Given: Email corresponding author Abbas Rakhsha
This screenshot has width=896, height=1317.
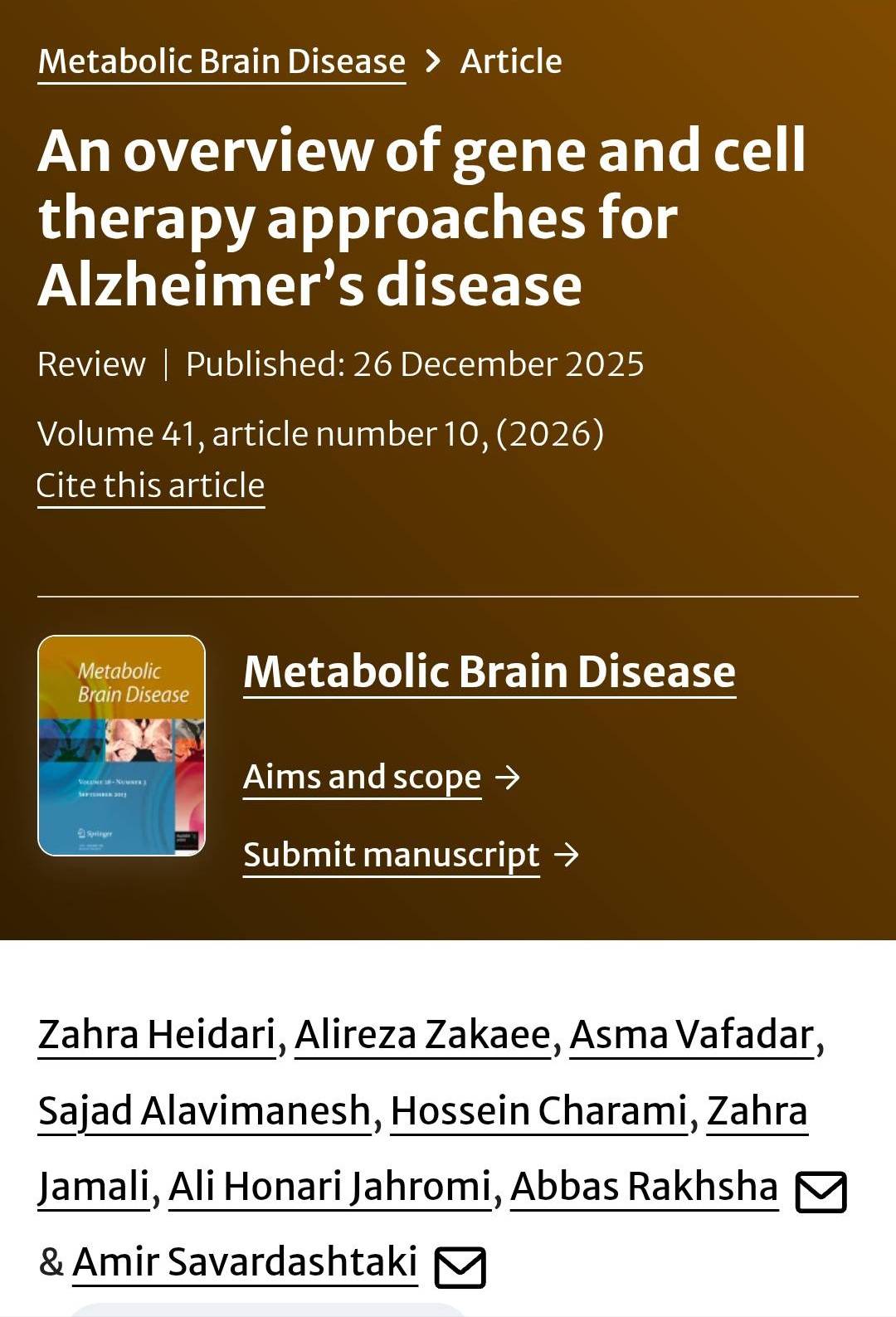Looking at the screenshot, I should point(821,1192).
